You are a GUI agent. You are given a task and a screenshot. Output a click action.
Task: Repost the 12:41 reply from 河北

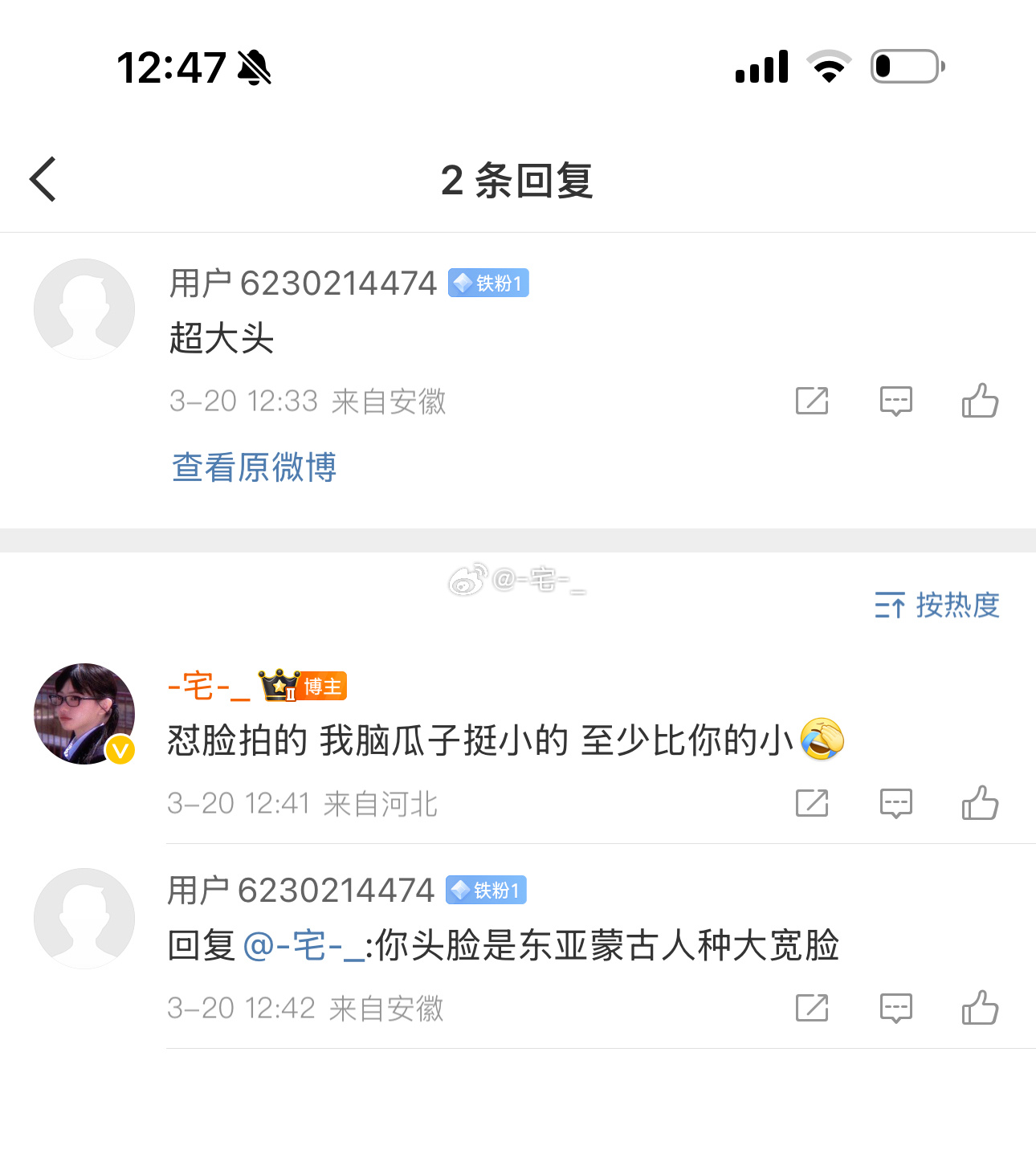pos(811,802)
